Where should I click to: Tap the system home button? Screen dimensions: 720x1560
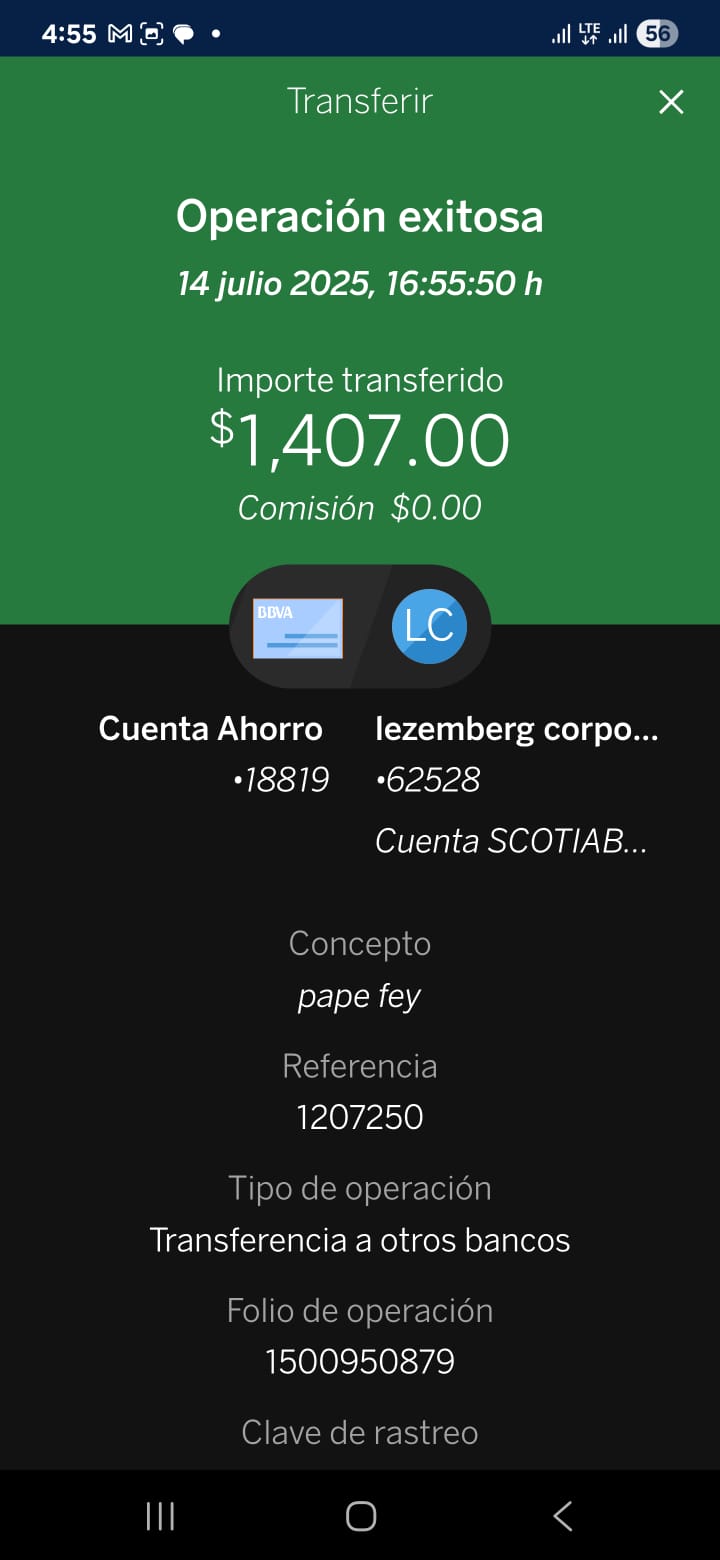(x=360, y=1516)
